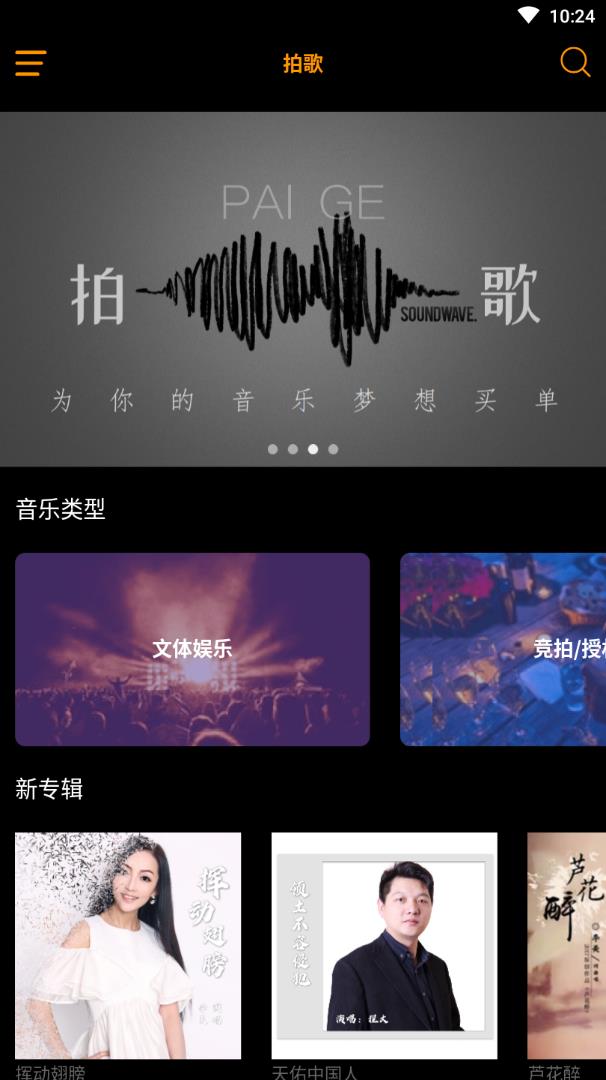Open the 天佑中国人 album

click(384, 945)
